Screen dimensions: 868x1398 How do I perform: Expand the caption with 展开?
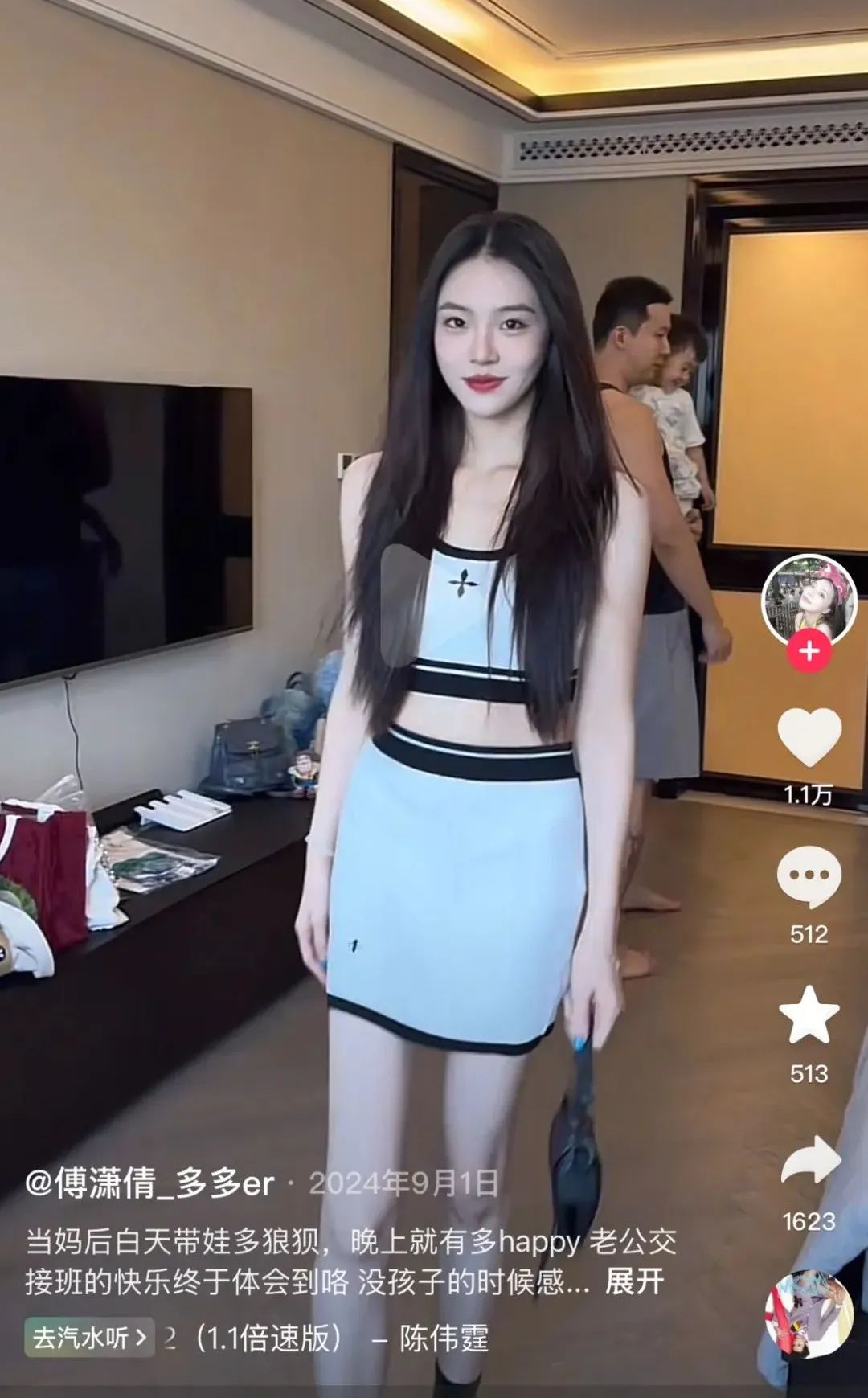pyautogui.click(x=634, y=1281)
